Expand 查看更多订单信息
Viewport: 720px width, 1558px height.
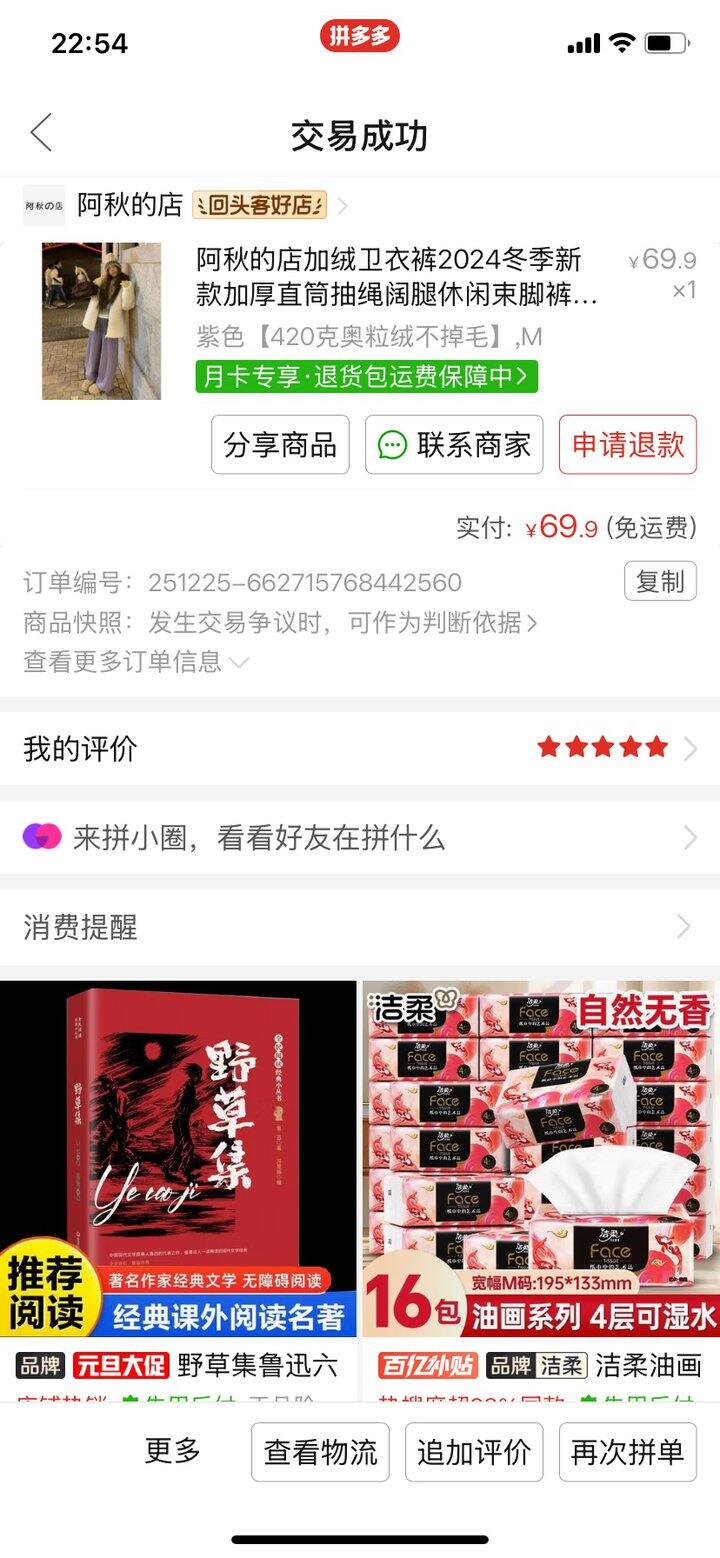pyautogui.click(x=136, y=661)
